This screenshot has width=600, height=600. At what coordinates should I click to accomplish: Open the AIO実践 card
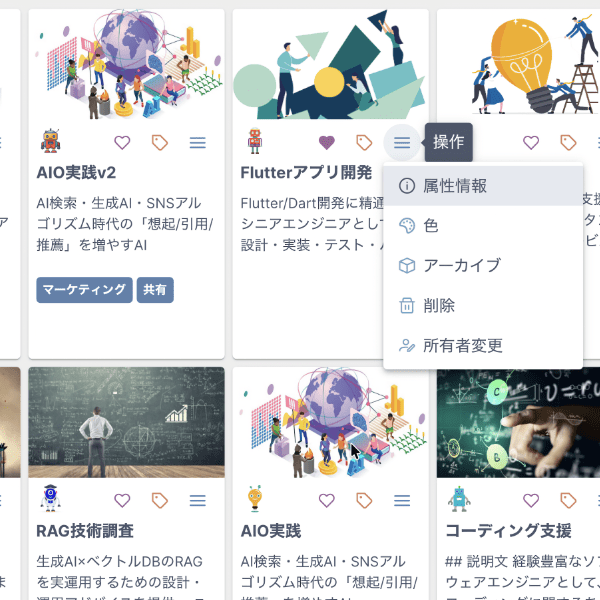coord(271,531)
